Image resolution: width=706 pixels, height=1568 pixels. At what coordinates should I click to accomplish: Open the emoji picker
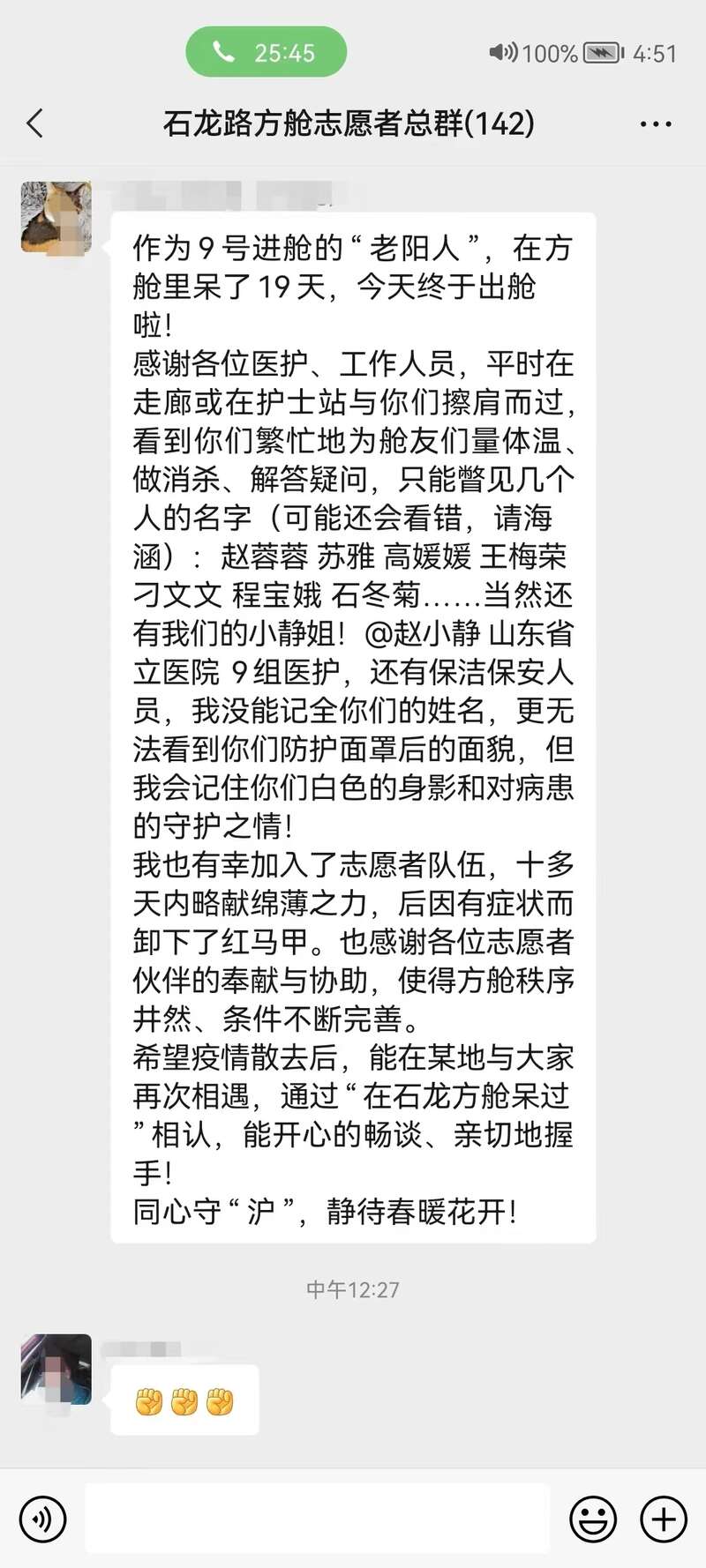593,1519
